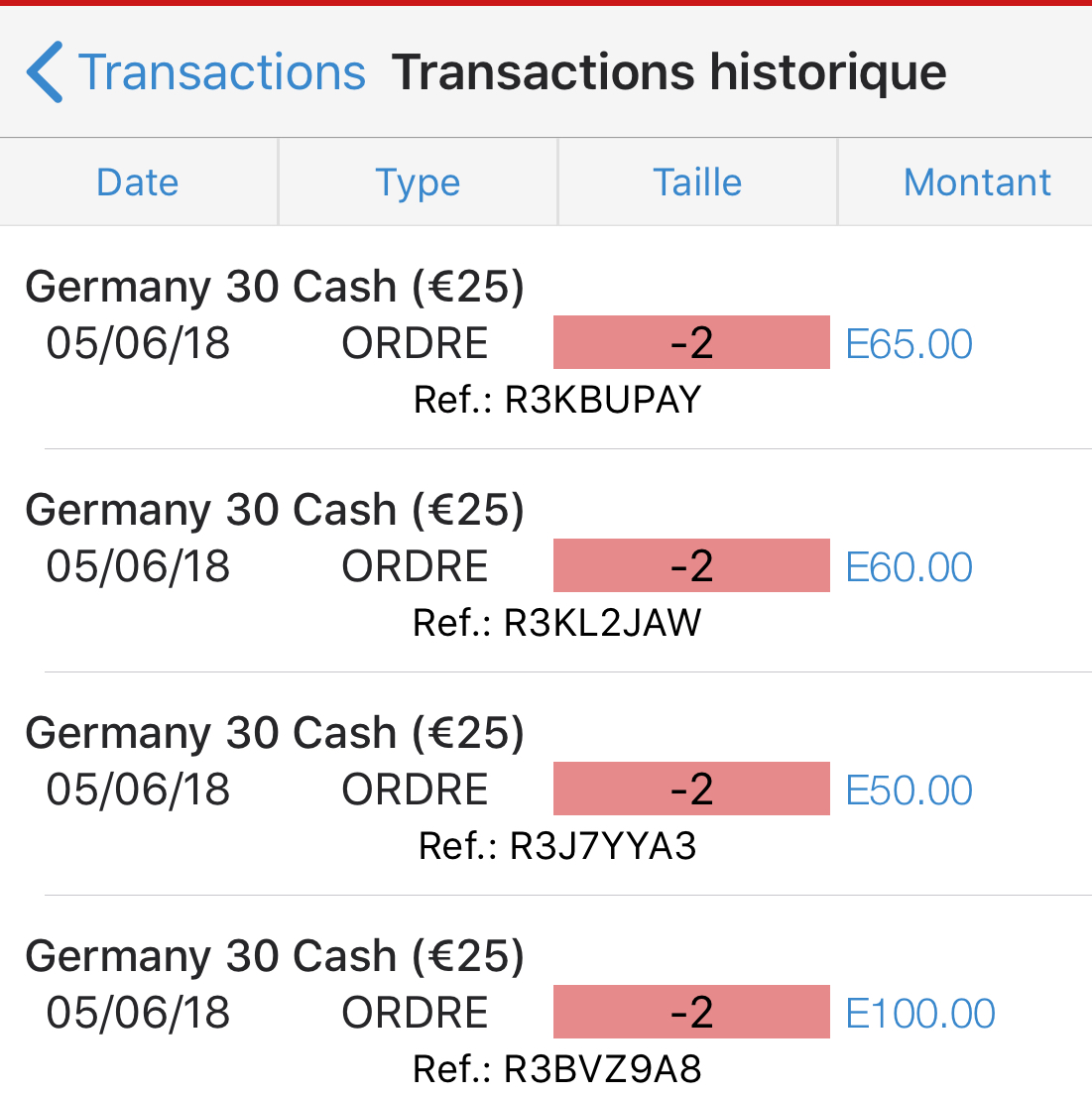Screen dimensions: 1092x1097
Task: Go back to Transactions
Action: [x=196, y=72]
